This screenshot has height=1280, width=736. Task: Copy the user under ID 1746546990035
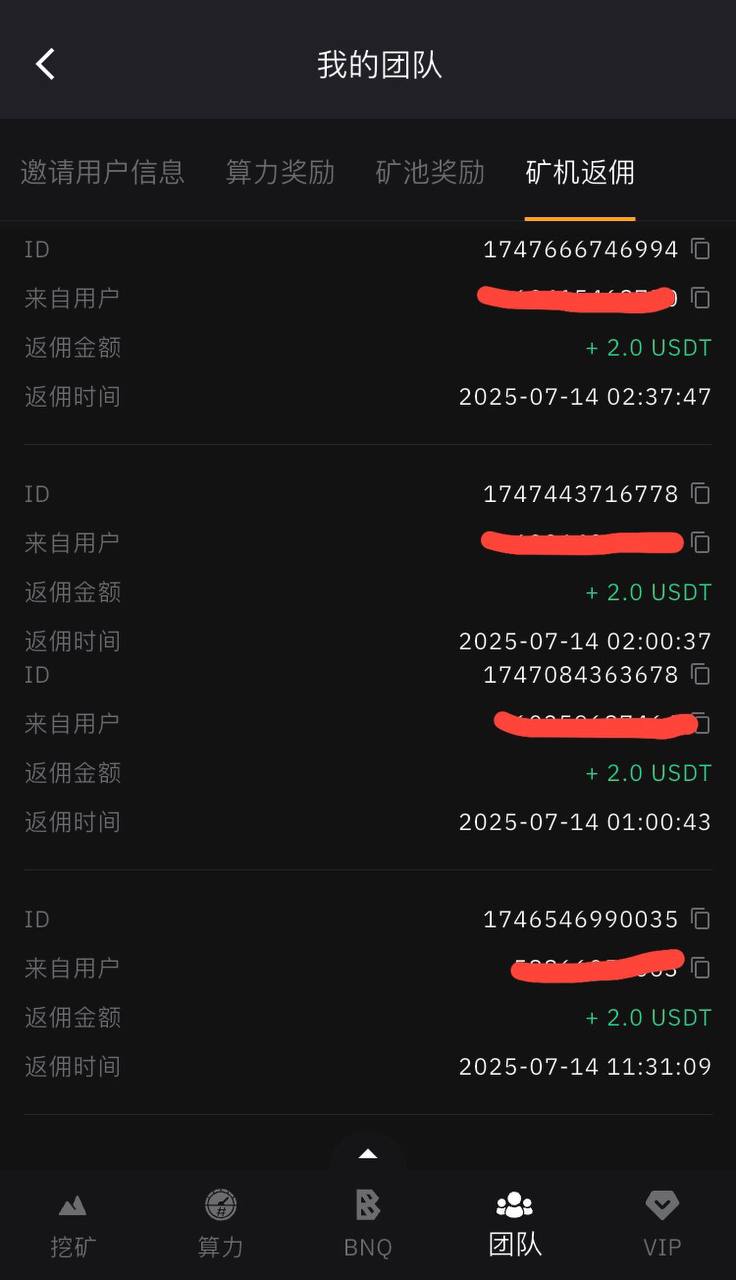tap(701, 968)
